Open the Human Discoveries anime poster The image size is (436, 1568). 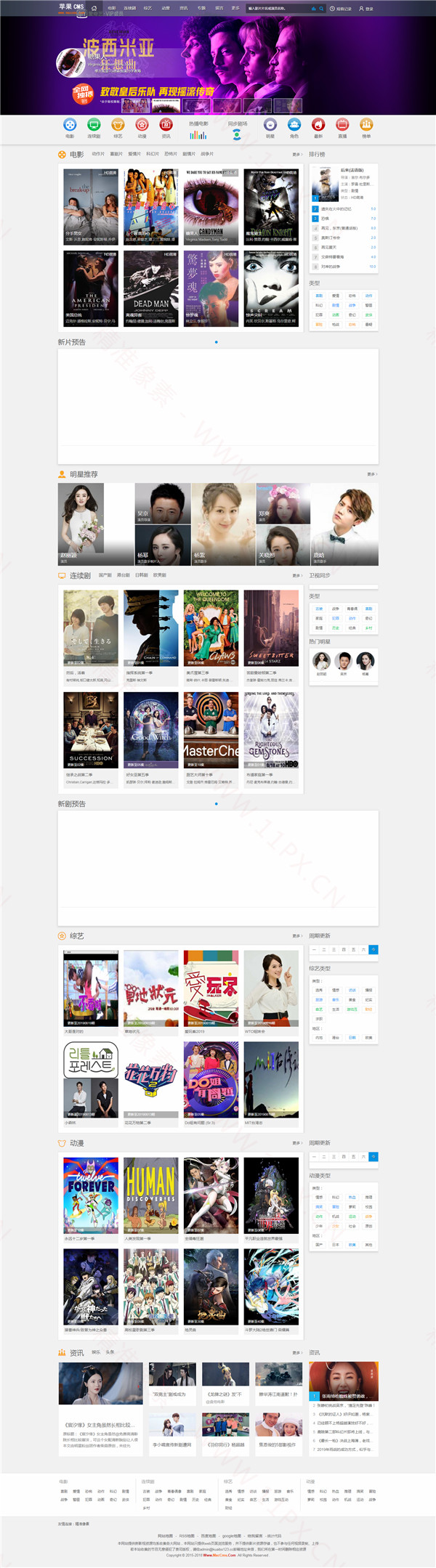click(x=151, y=1195)
